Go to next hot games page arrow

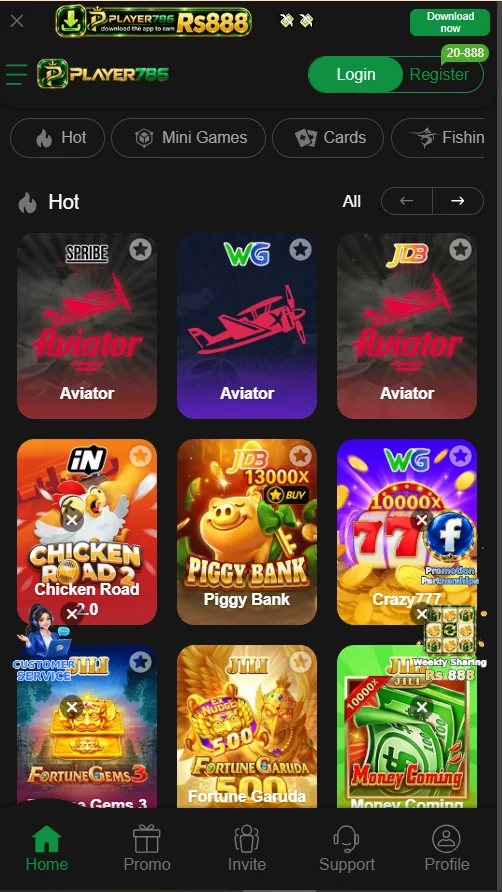(458, 201)
